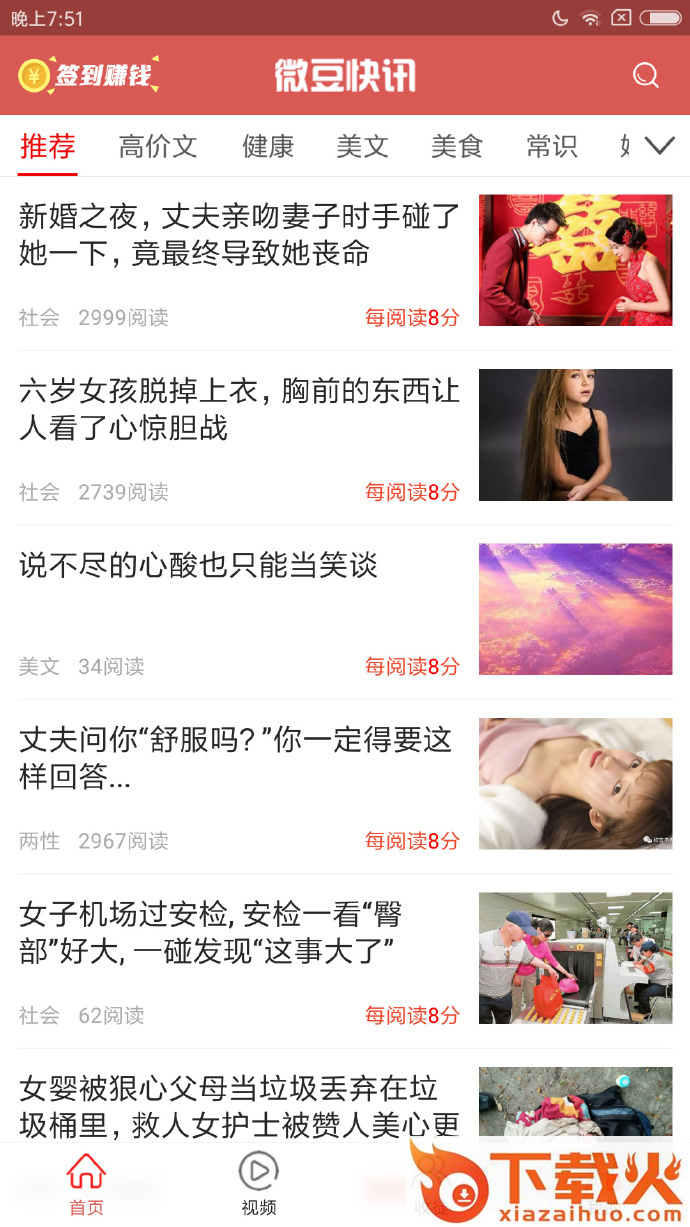
Task: Switch to the 推荐 tab
Action: pos(47,147)
